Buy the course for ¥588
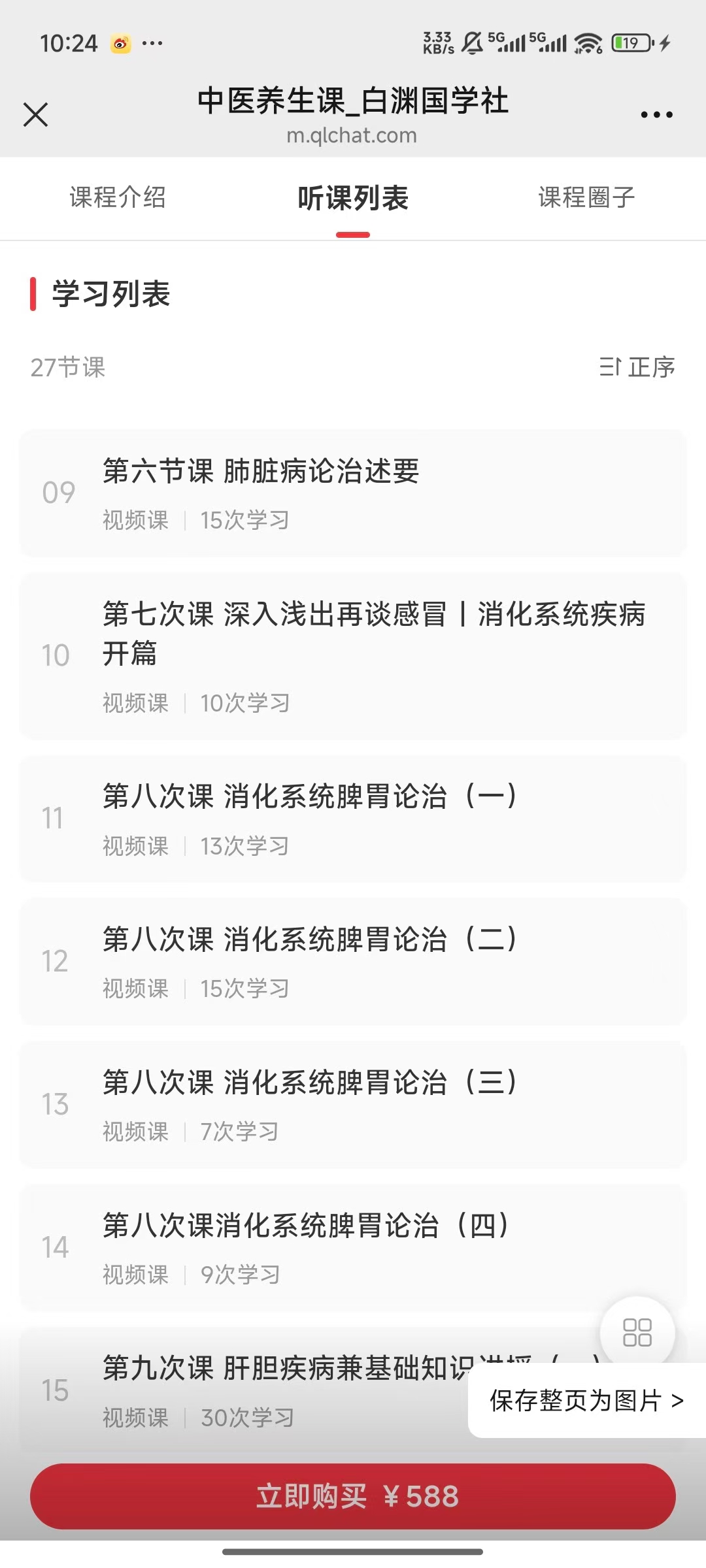Image resolution: width=706 pixels, height=1568 pixels. (353, 1496)
